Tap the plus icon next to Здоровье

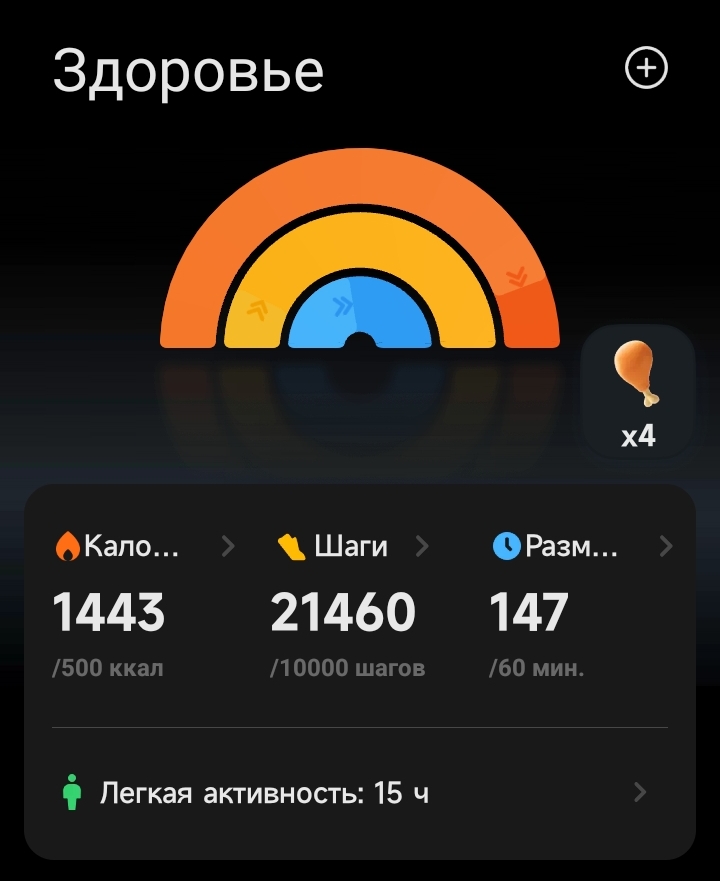pos(645,69)
